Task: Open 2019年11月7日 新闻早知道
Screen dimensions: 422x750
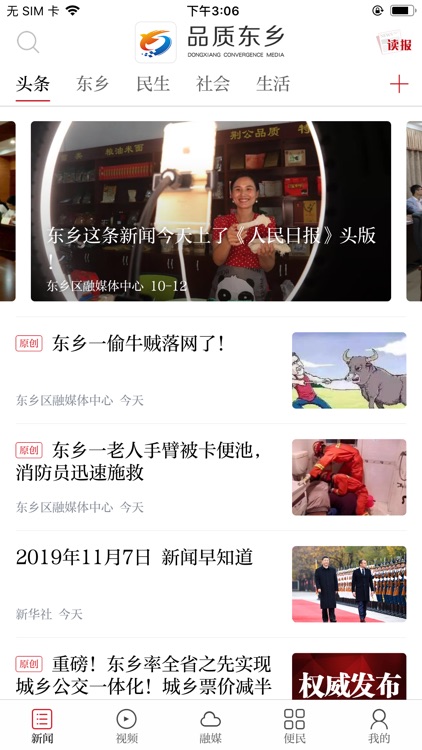Action: pyautogui.click(x=211, y=584)
